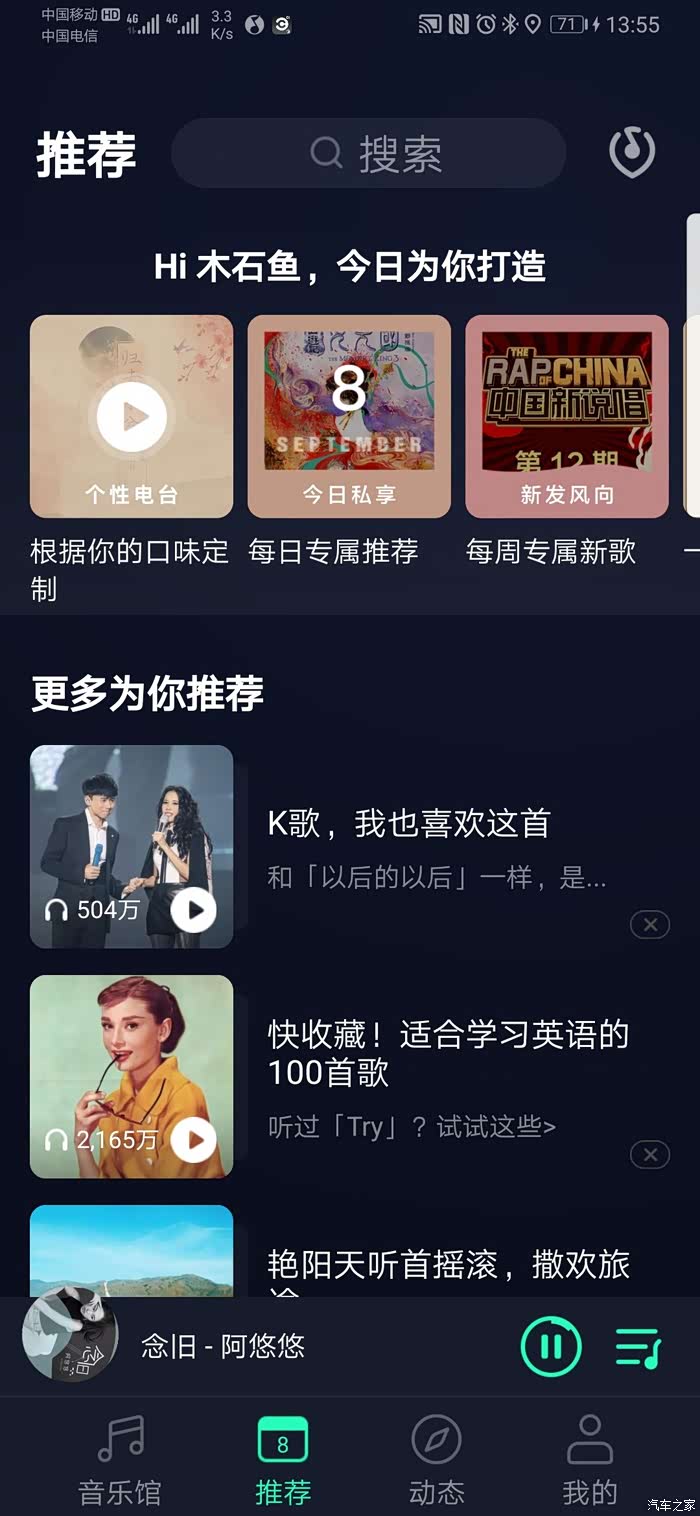The width and height of the screenshot is (700, 1516).
Task: Open the 今日私享 daily picks card
Action: pos(349,416)
